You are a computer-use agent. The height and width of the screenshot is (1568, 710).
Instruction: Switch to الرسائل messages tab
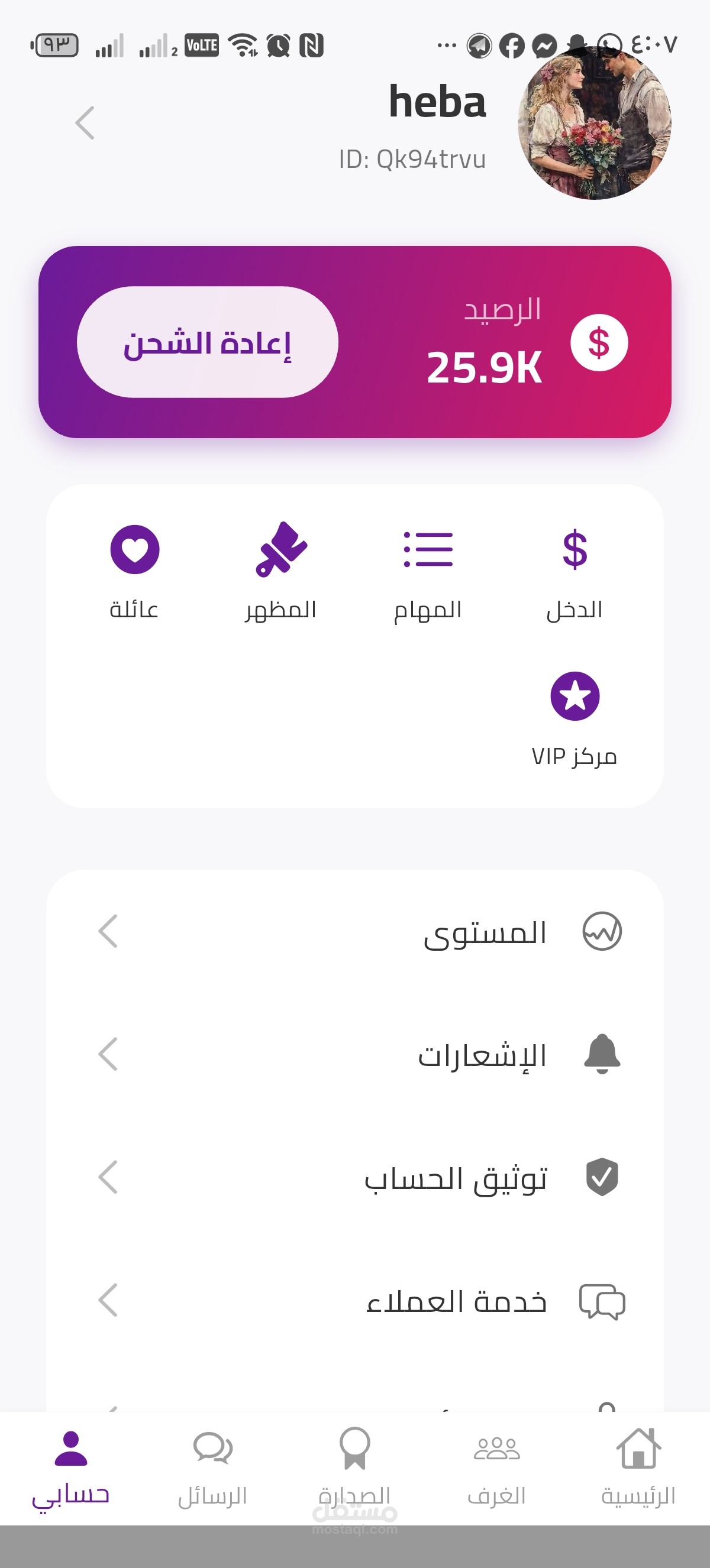(212, 1467)
